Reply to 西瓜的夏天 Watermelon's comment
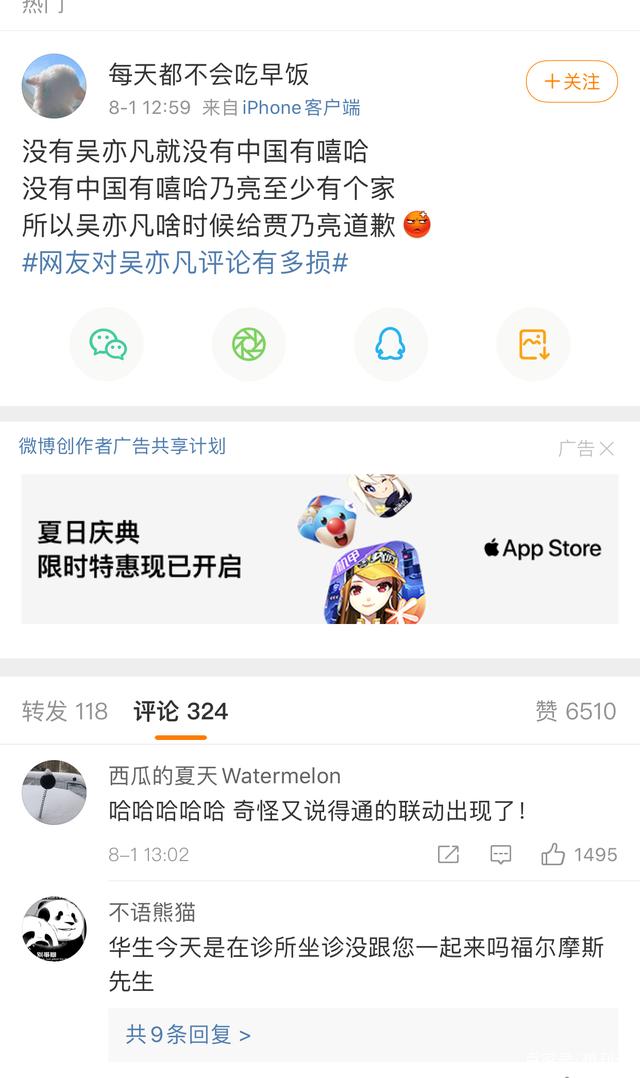The height and width of the screenshot is (1078, 640). point(500,854)
